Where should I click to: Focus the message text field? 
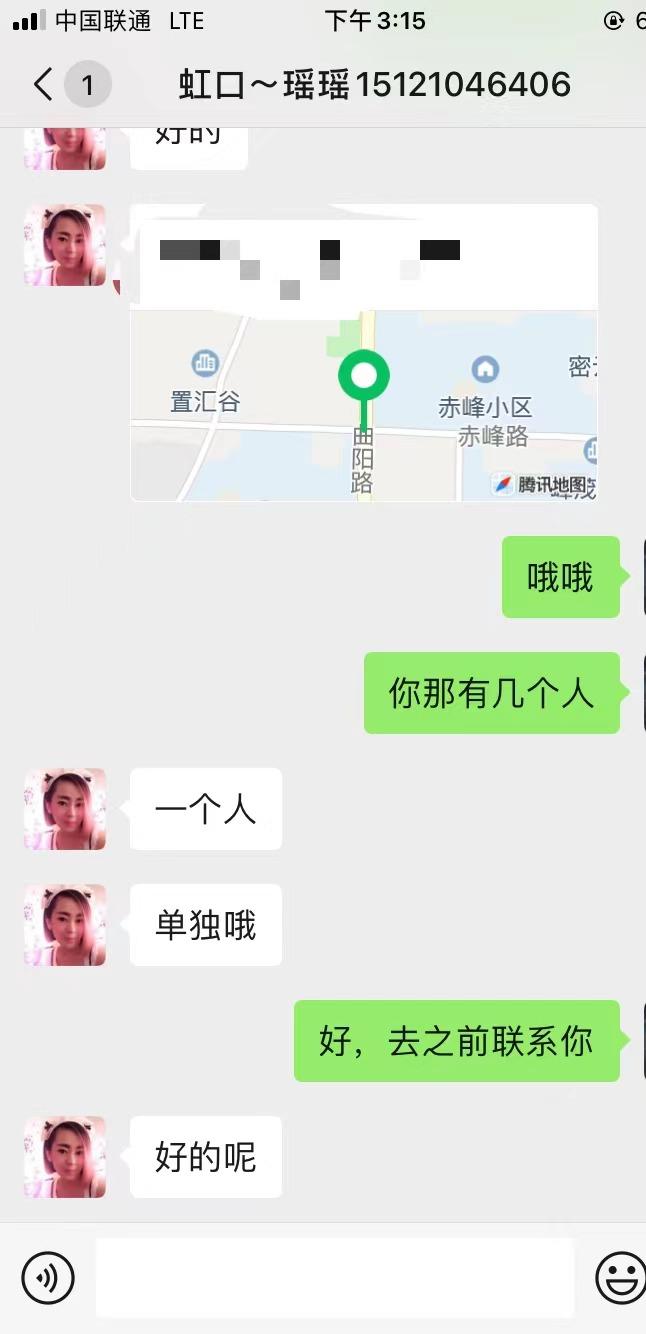click(x=334, y=1277)
